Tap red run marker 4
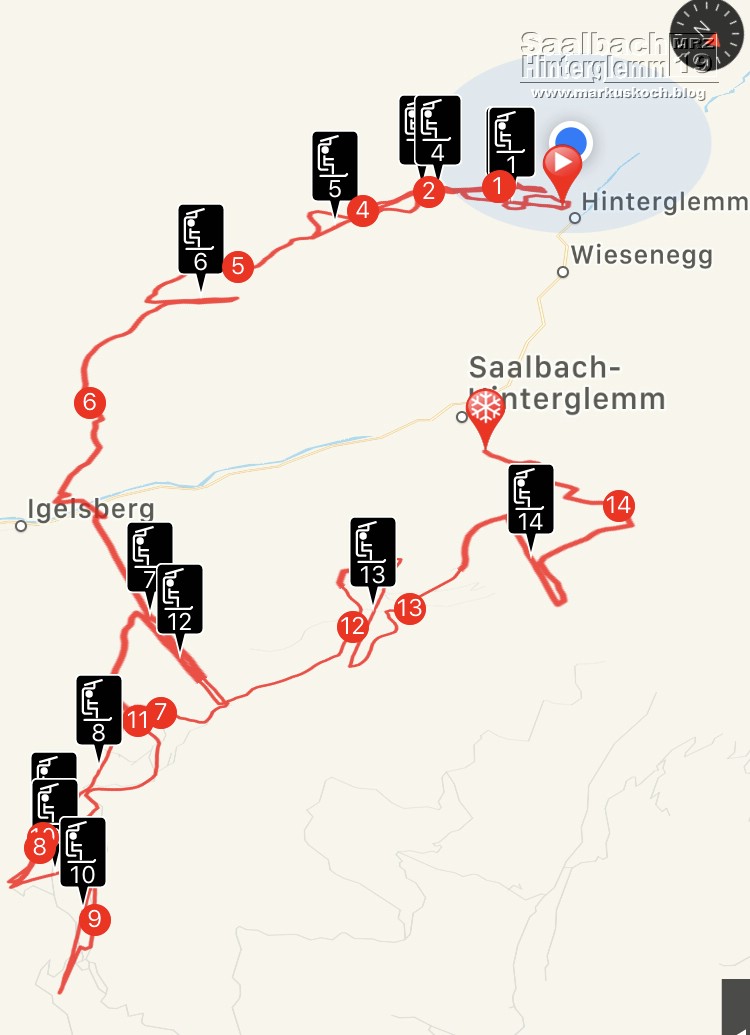The width and height of the screenshot is (750, 1035). [x=363, y=211]
